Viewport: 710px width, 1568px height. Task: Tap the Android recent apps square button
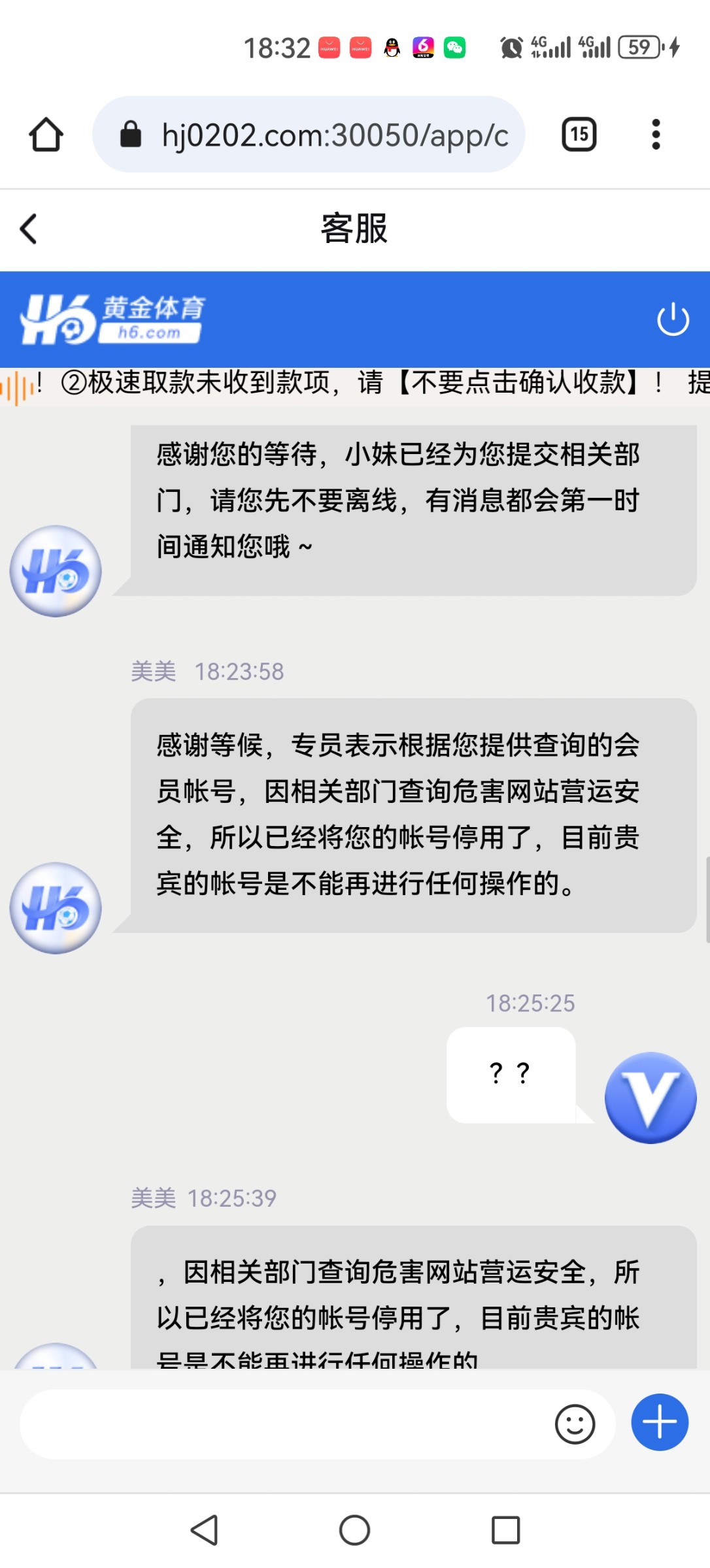click(x=503, y=1529)
